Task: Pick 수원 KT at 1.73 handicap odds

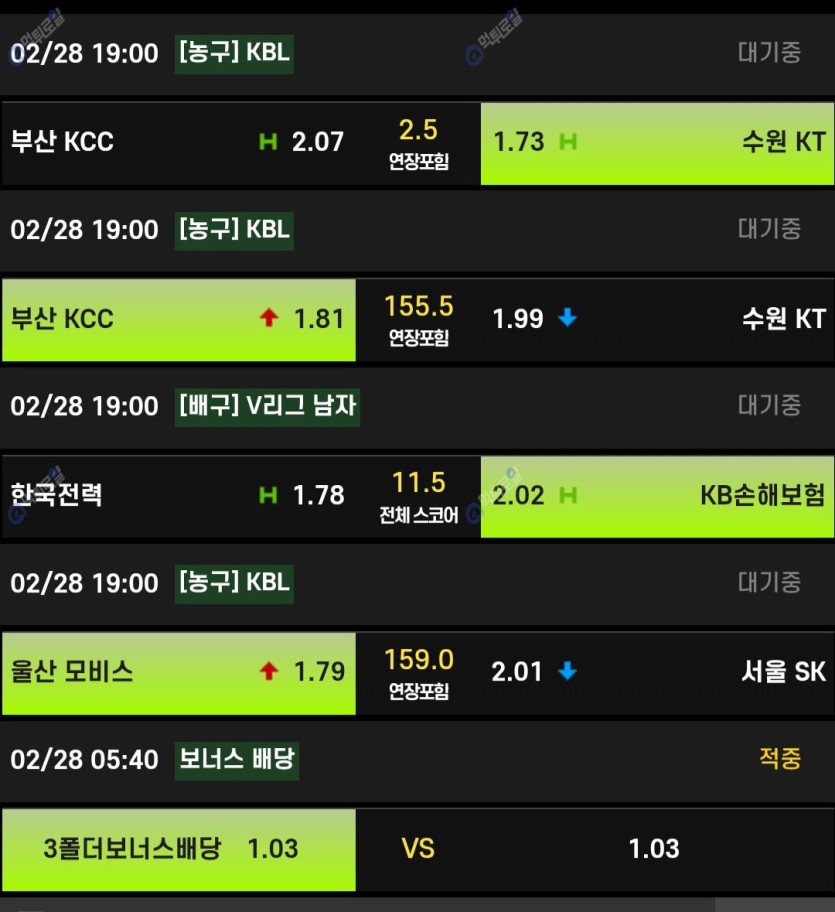Action: point(657,142)
